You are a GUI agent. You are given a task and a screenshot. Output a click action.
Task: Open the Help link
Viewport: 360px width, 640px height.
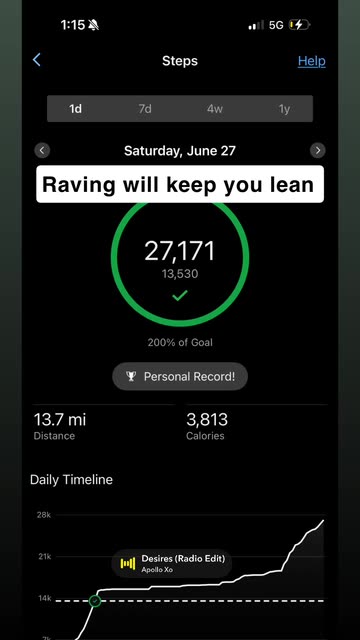pos(311,61)
